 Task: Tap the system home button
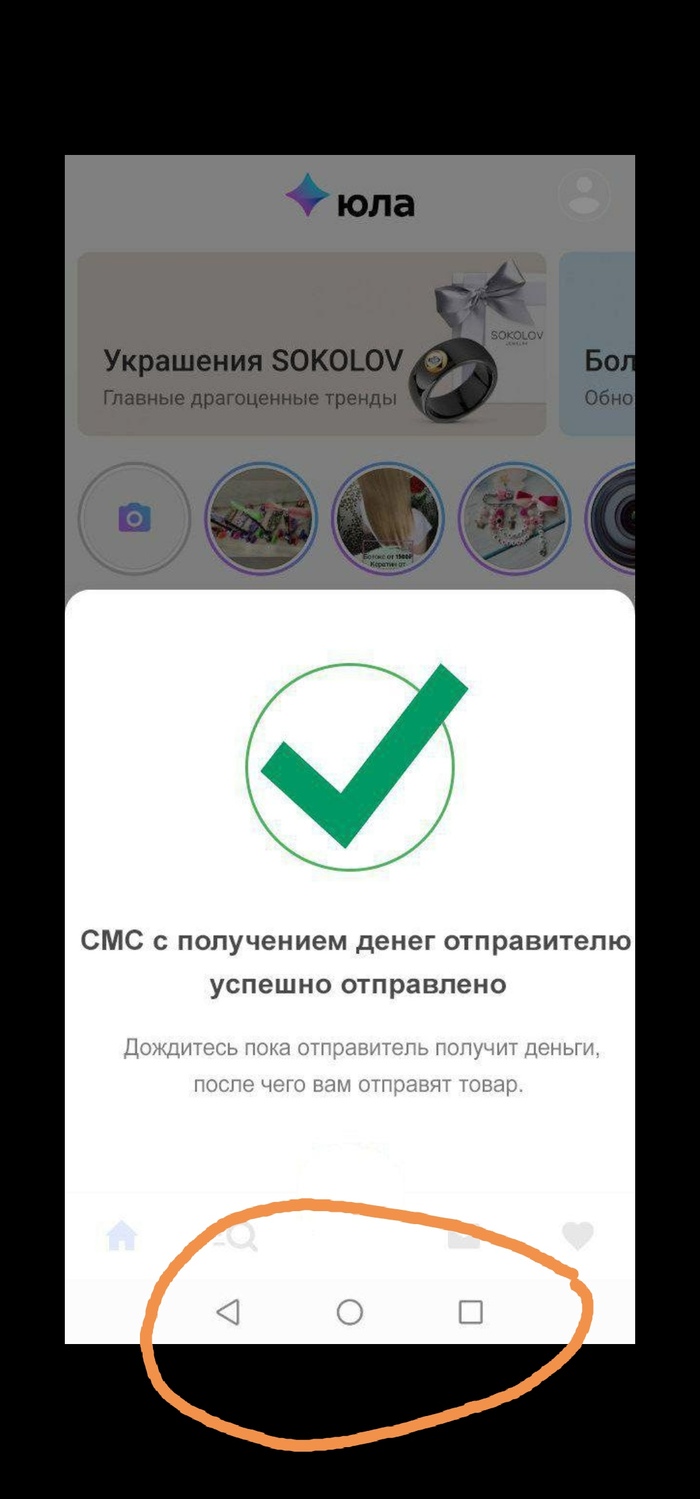pos(350,1312)
